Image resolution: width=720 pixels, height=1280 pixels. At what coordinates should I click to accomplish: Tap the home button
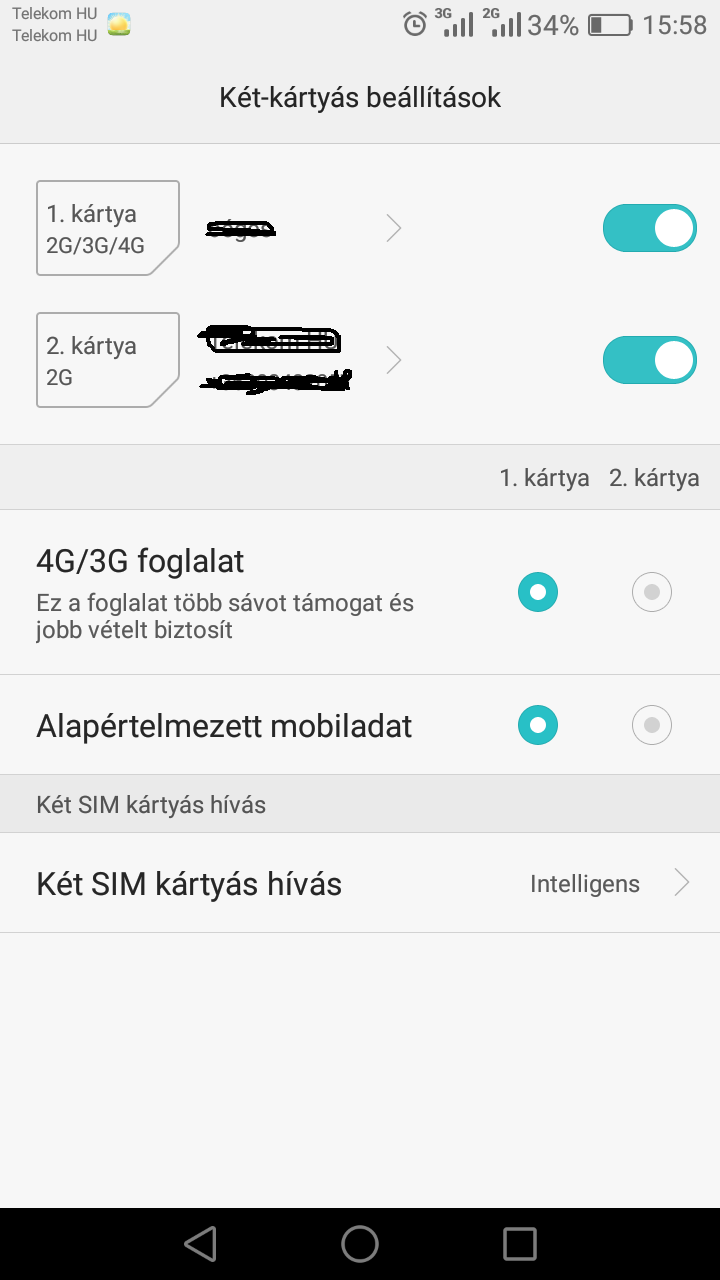[x=360, y=1244]
